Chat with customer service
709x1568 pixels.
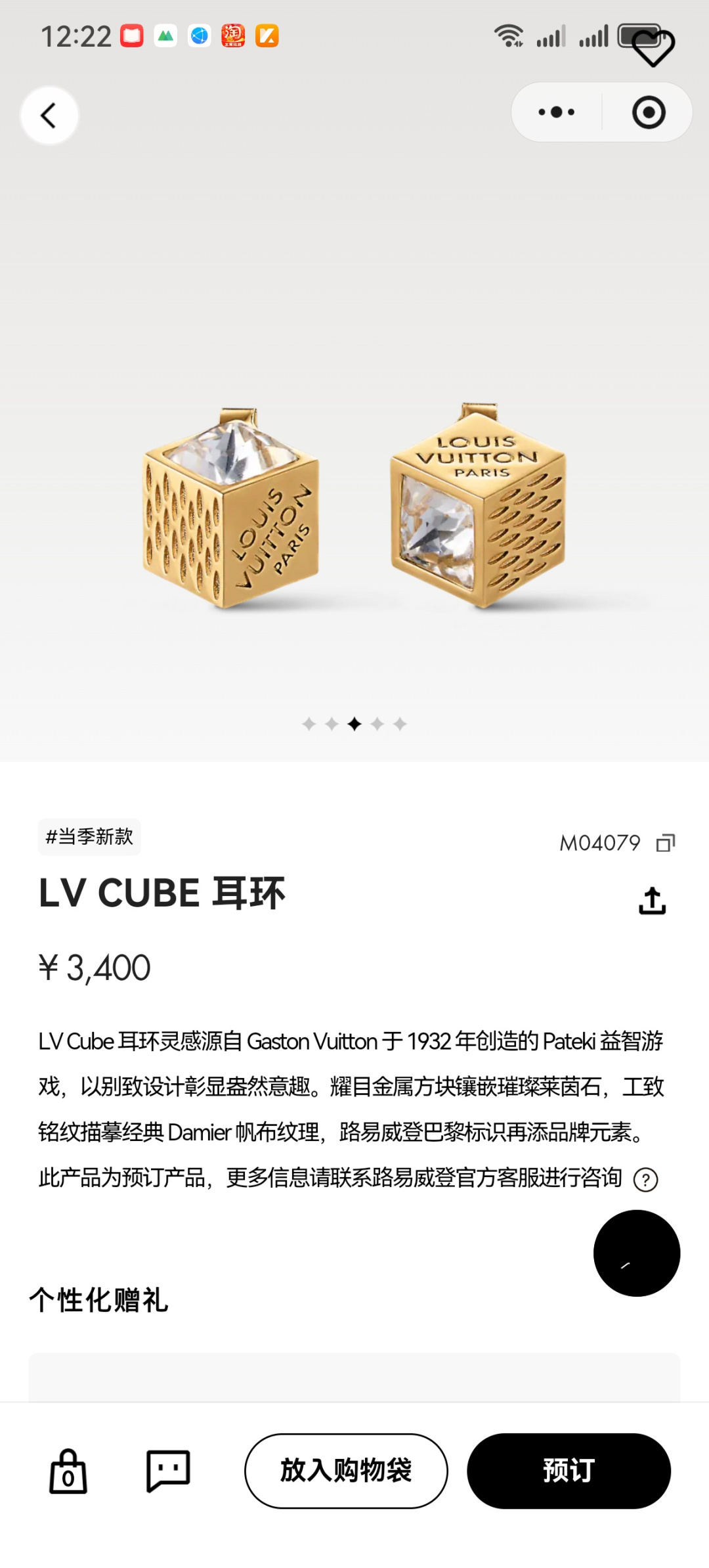pyautogui.click(x=168, y=1471)
